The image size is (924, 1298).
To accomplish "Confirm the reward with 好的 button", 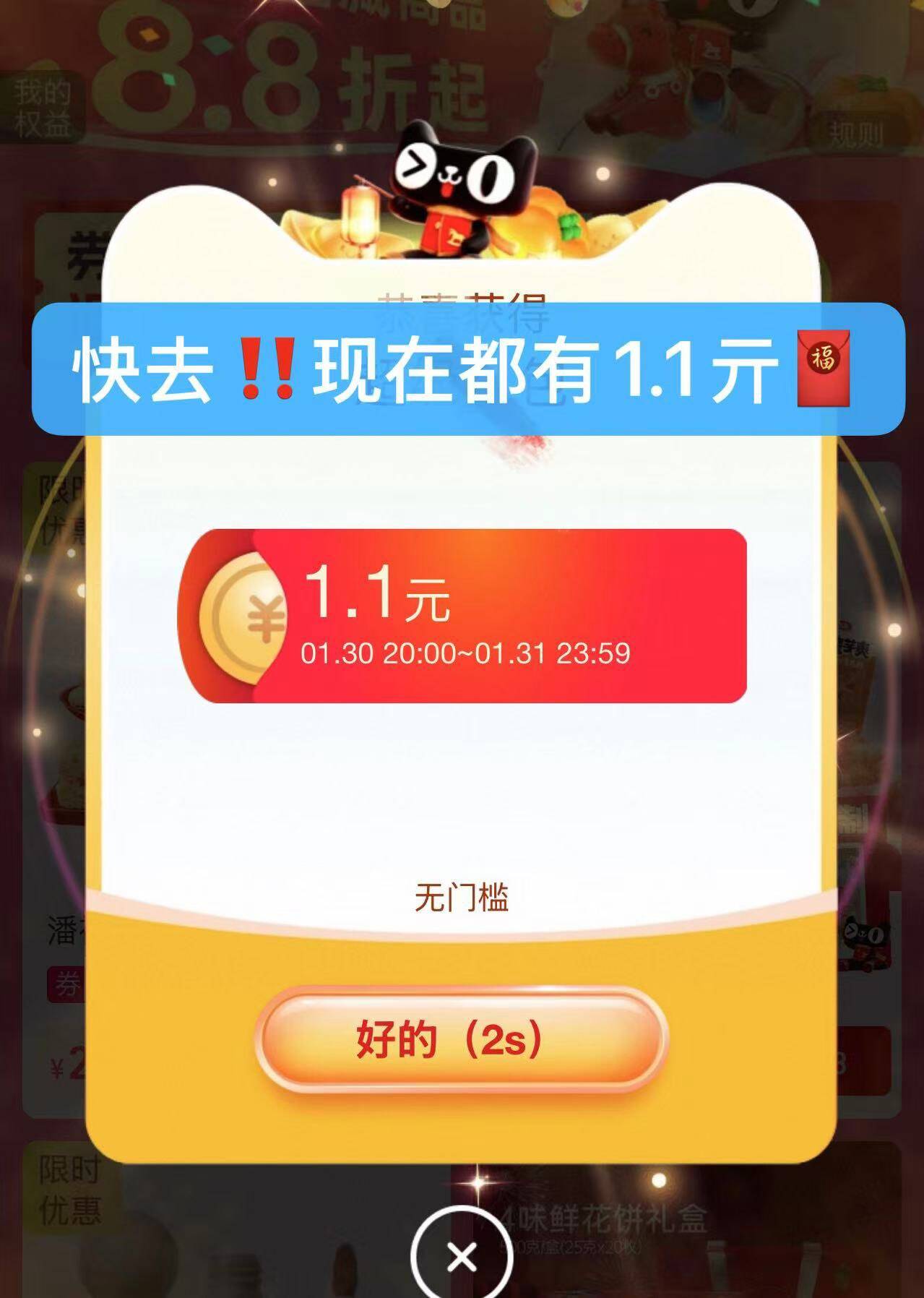I will tap(461, 1039).
